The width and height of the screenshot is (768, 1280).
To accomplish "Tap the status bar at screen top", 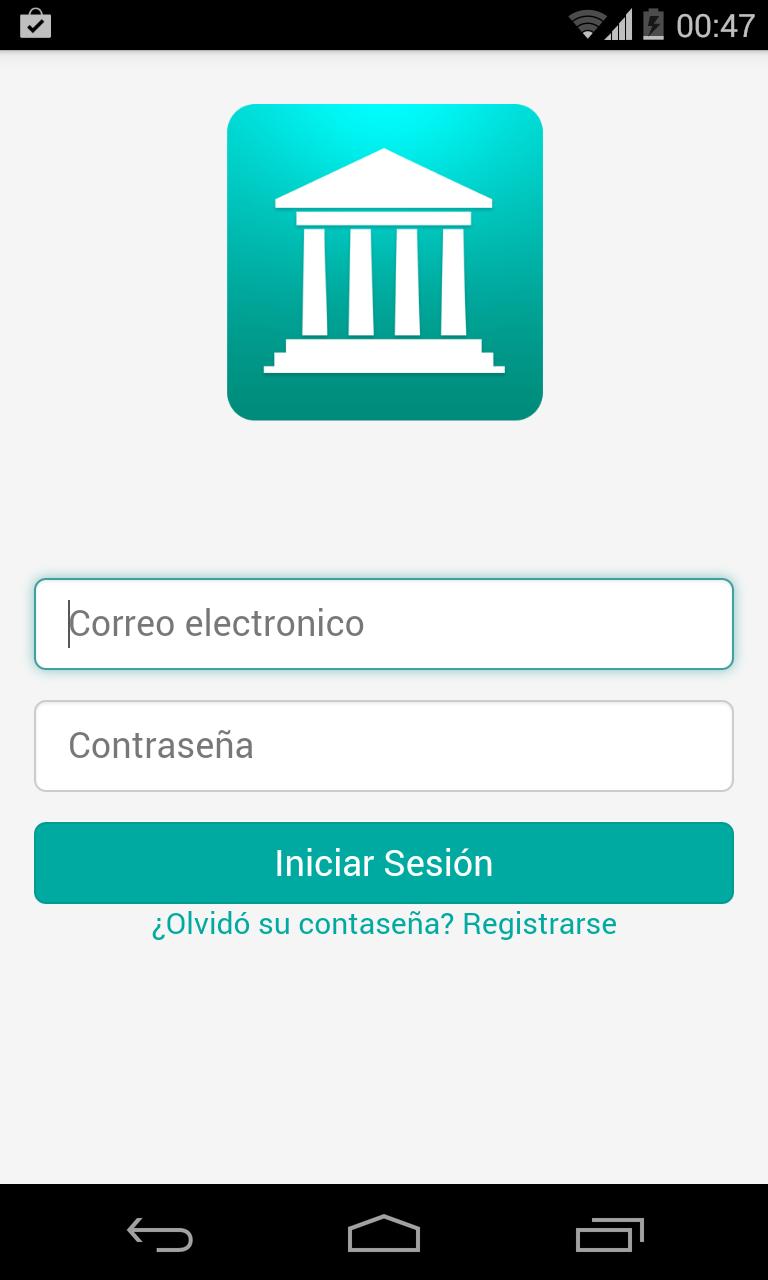I will tap(384, 24).
